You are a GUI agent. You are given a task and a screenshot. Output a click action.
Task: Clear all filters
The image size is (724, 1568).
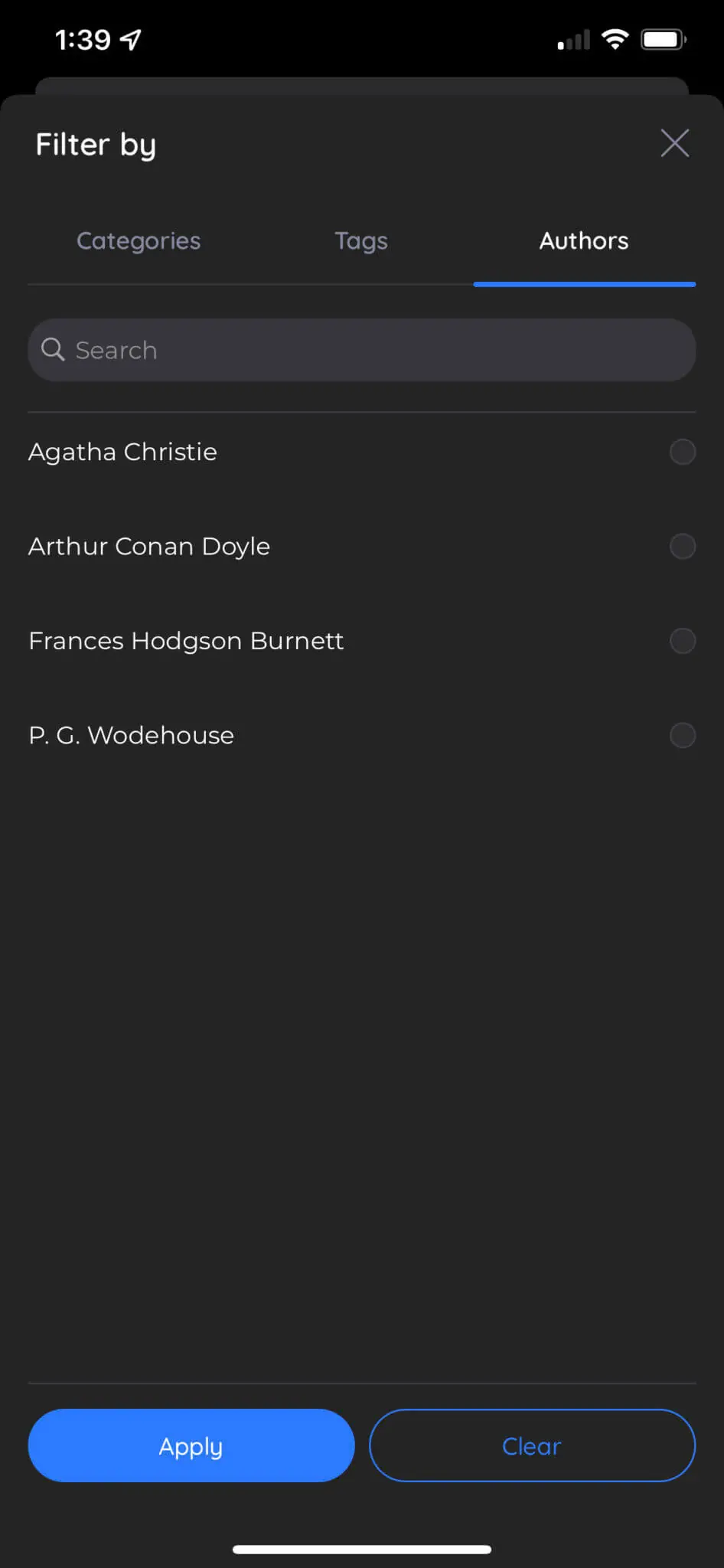(x=532, y=1445)
